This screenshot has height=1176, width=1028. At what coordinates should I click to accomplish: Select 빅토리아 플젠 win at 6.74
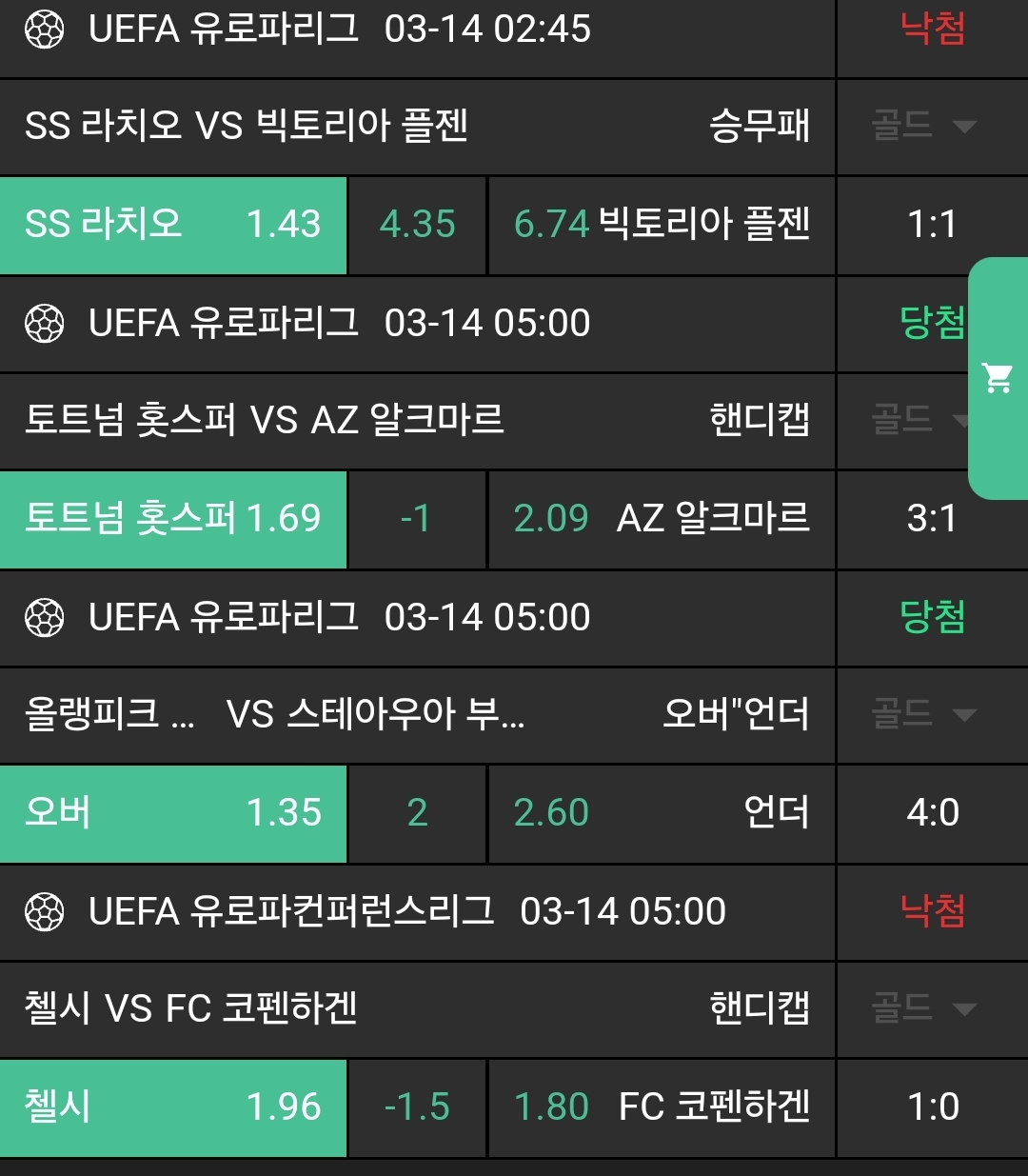click(661, 225)
